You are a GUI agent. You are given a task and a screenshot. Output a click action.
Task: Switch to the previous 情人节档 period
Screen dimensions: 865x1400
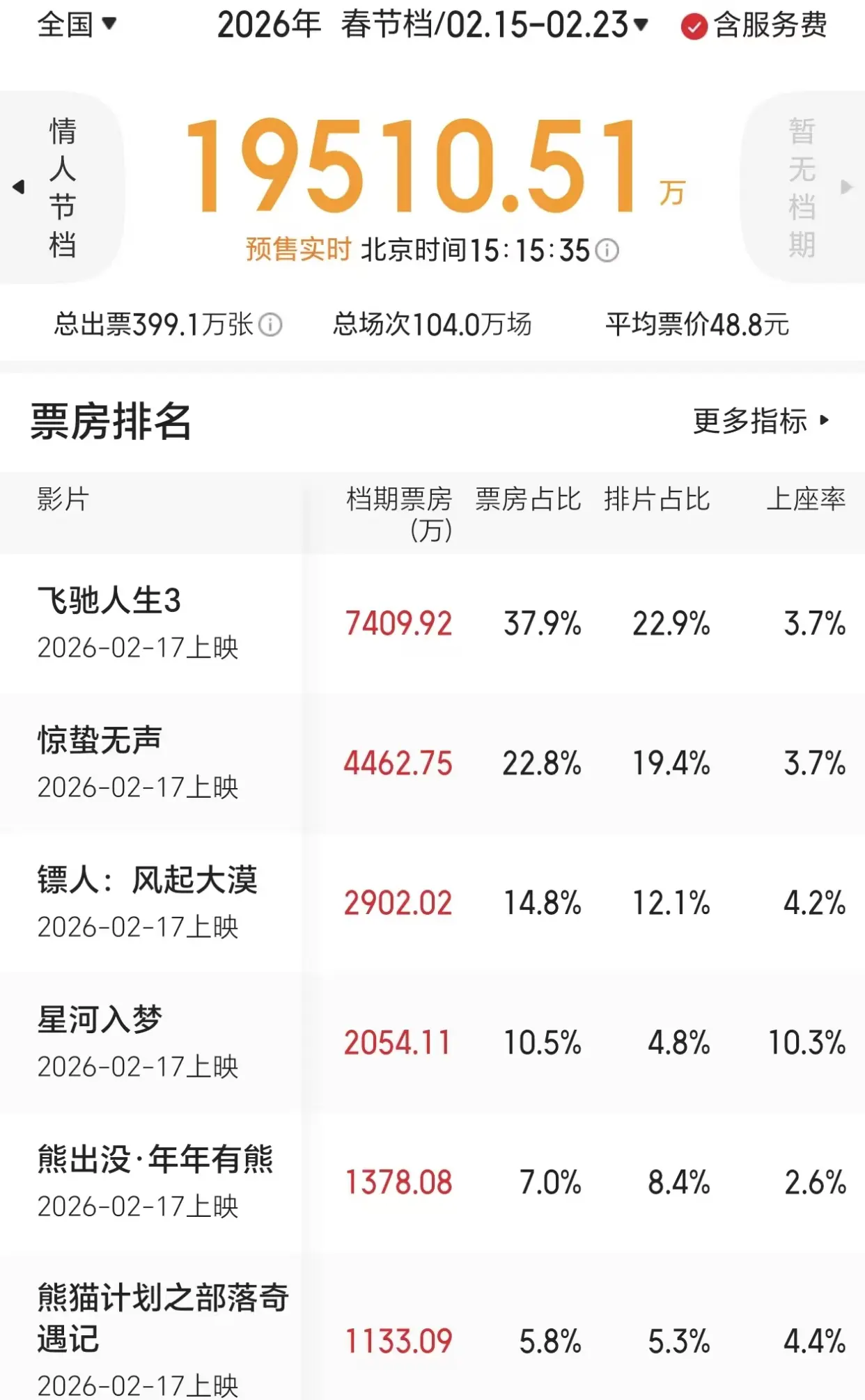(61, 187)
